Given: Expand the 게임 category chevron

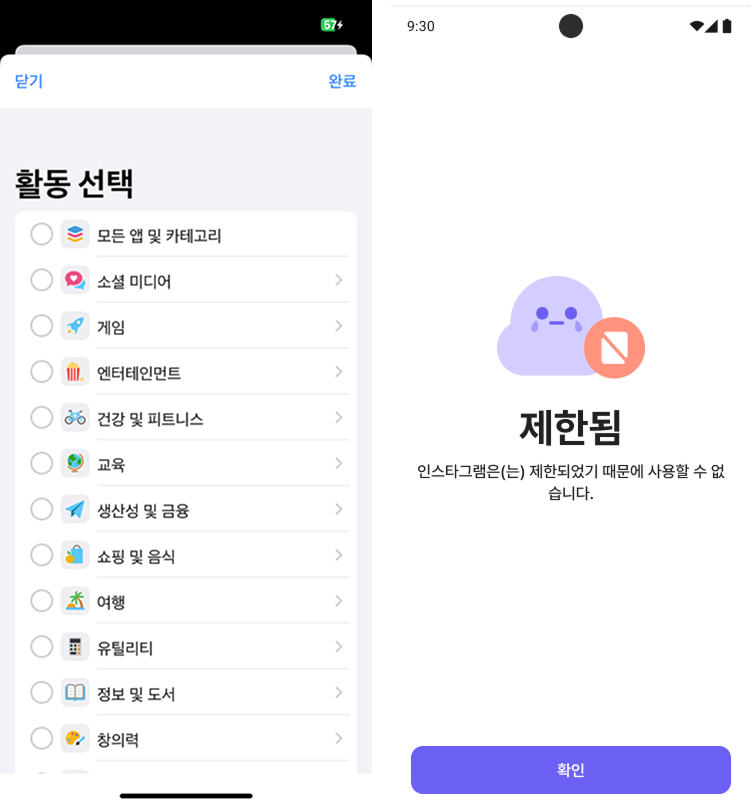Looking at the screenshot, I should coord(339,326).
